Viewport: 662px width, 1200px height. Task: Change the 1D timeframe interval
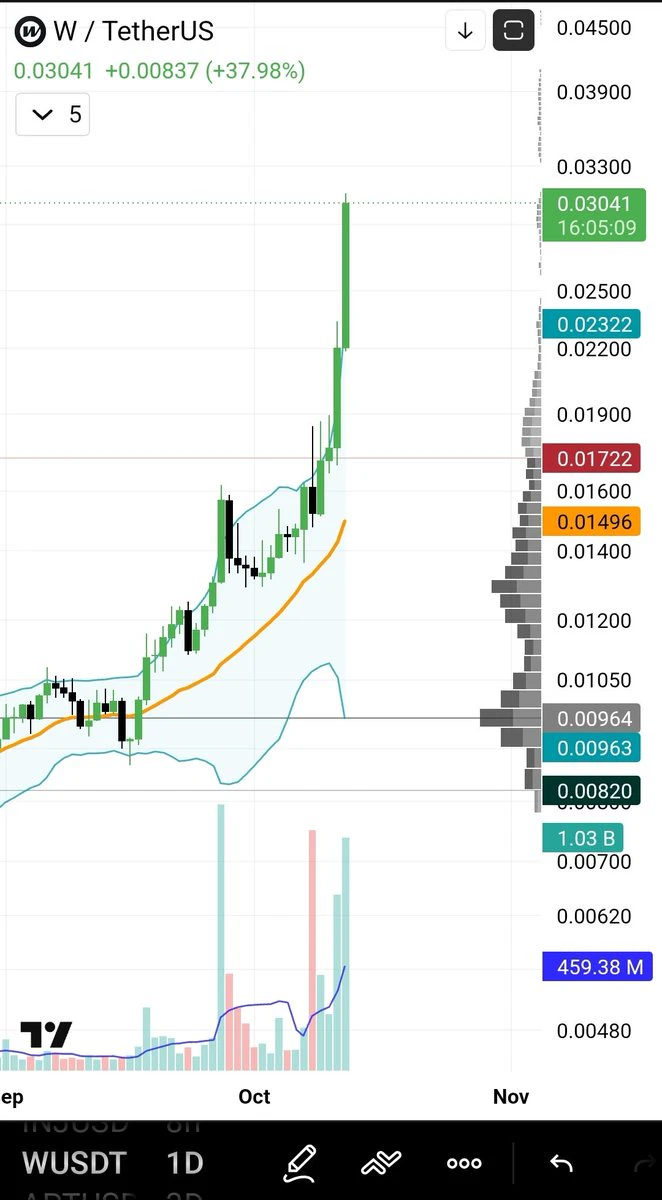pos(184,1163)
